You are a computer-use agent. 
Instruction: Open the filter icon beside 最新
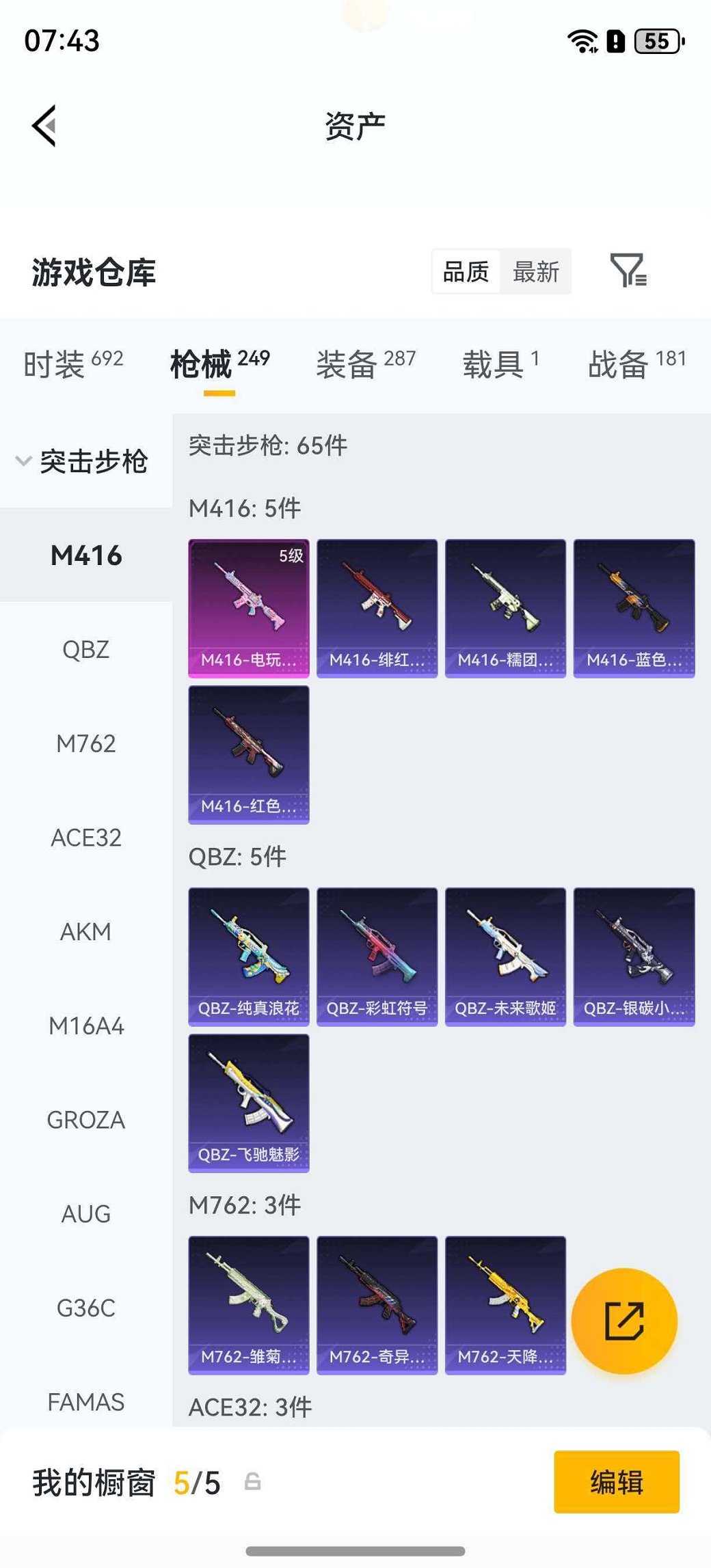point(628,271)
